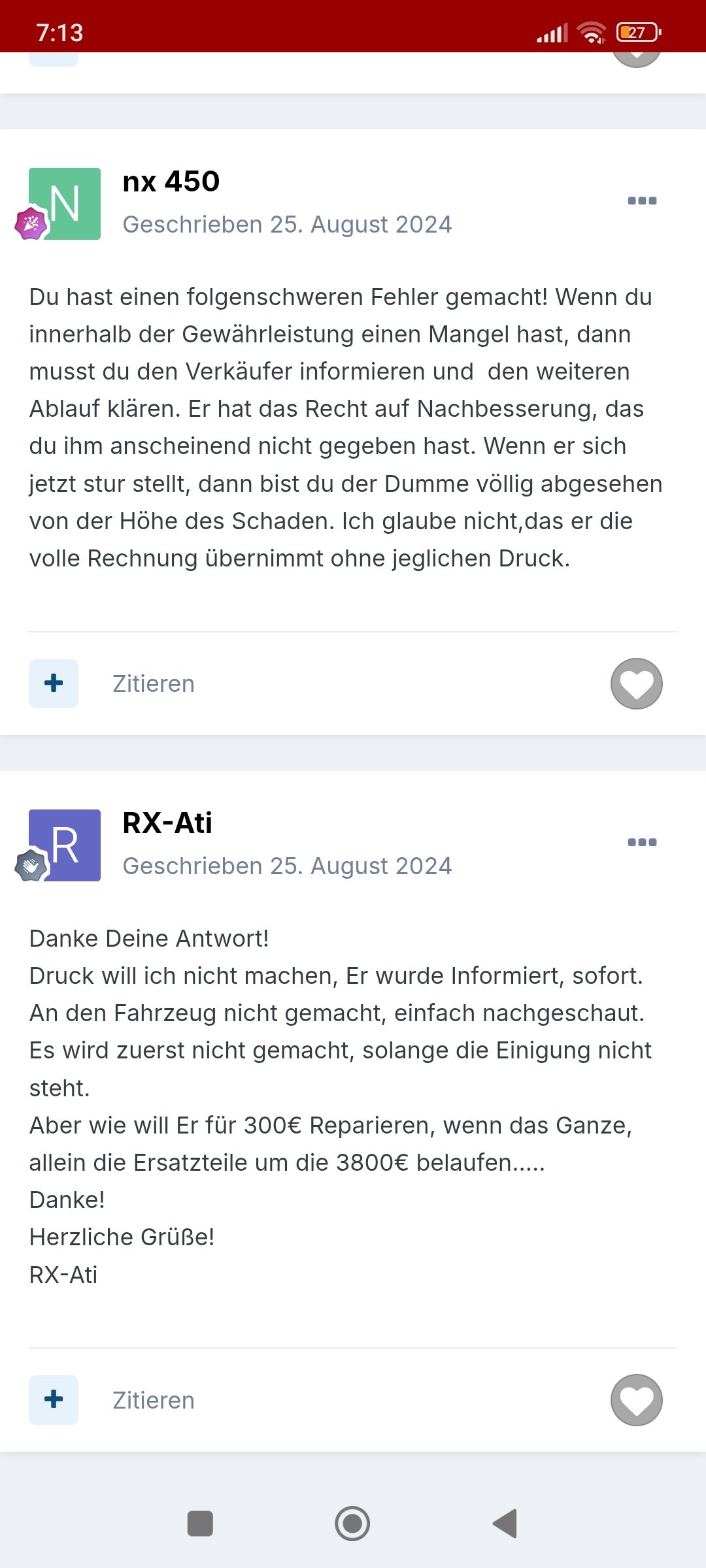Image resolution: width=706 pixels, height=1568 pixels.
Task: Open nx 450's profile avatar
Action: point(65,204)
